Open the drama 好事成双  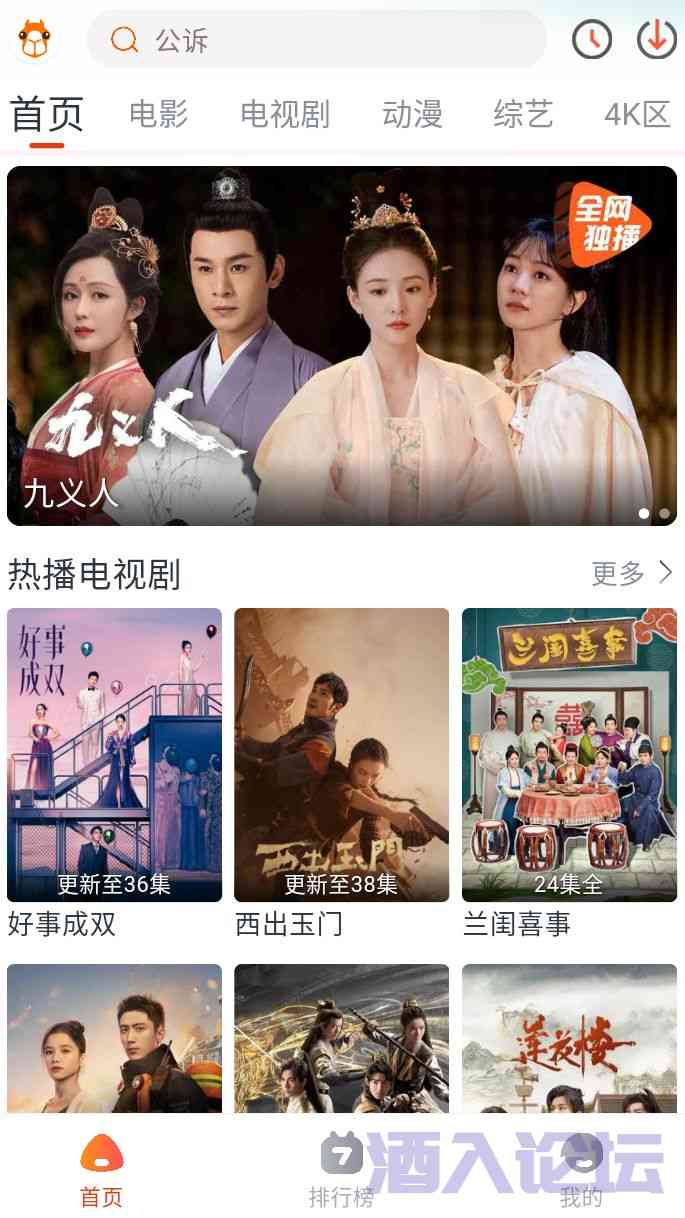(x=114, y=755)
